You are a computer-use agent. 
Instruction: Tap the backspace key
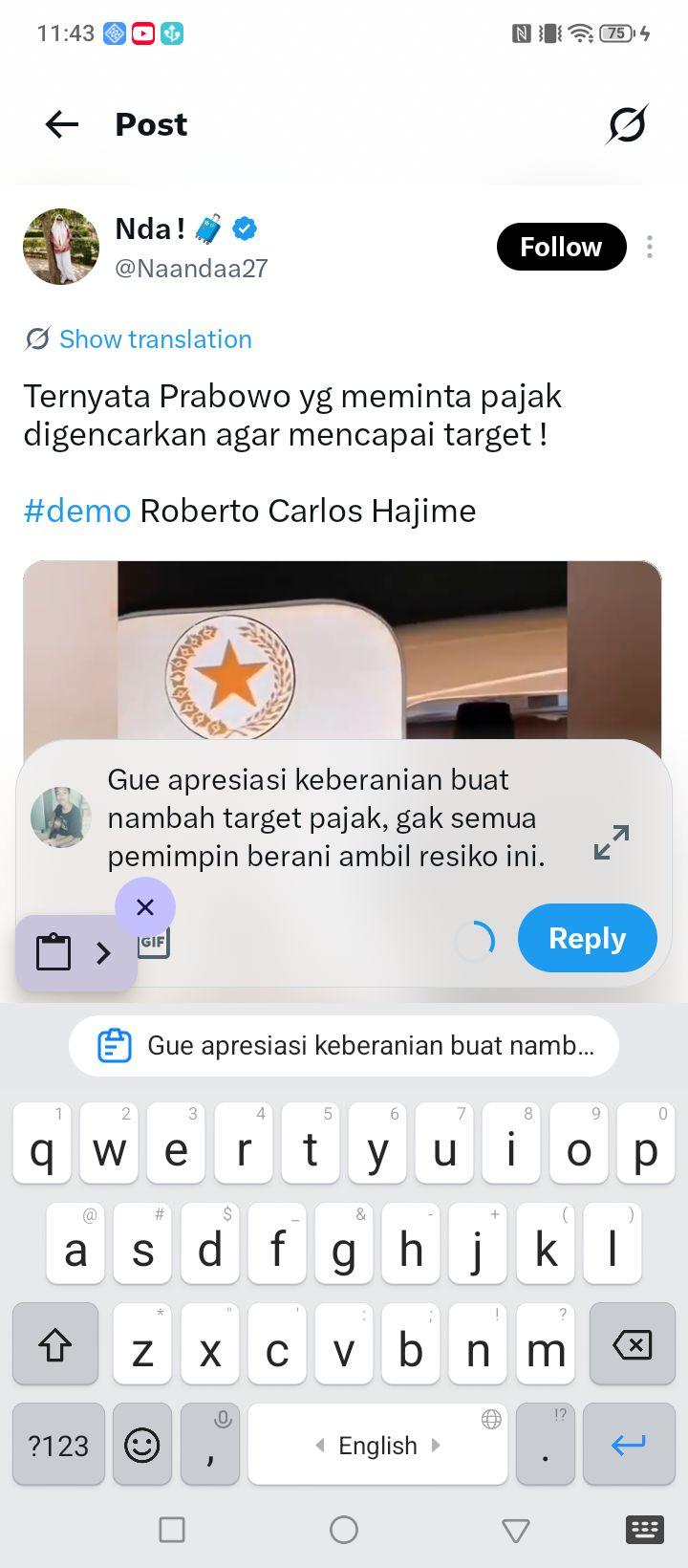(632, 1344)
